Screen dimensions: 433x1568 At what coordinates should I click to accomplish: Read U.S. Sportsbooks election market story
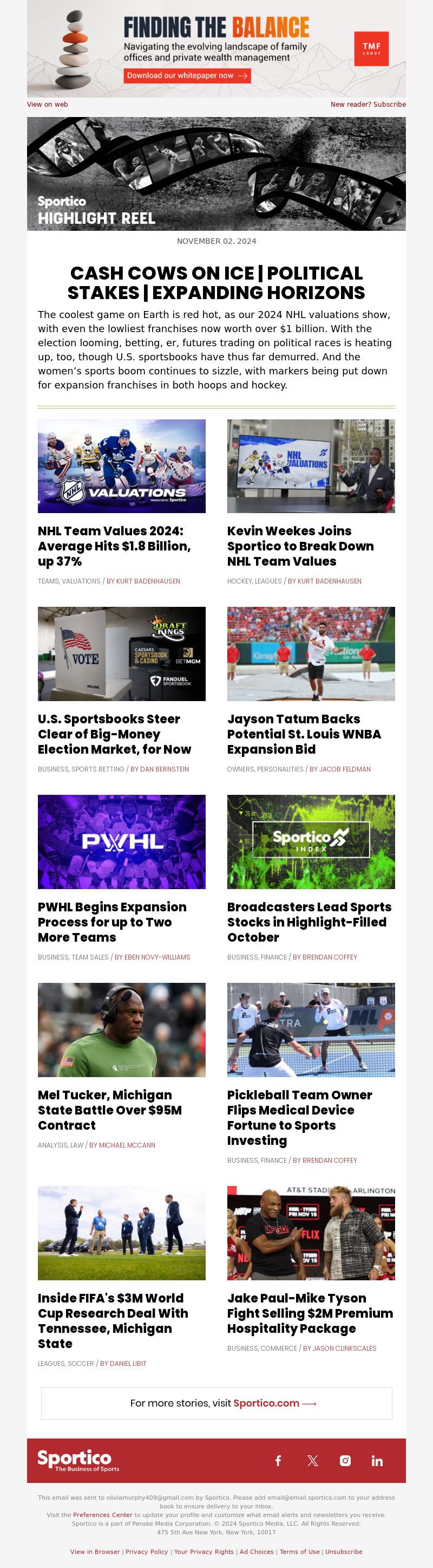coord(114,734)
